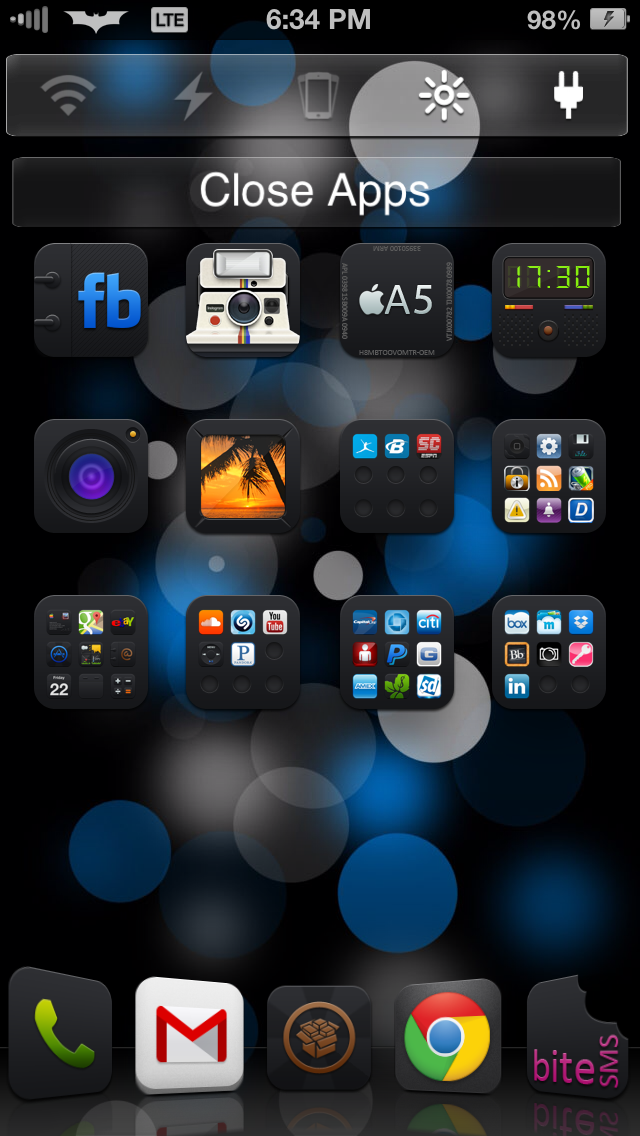This screenshot has width=640, height=1136.
Task: Open the fb Facebook app
Action: (91, 300)
